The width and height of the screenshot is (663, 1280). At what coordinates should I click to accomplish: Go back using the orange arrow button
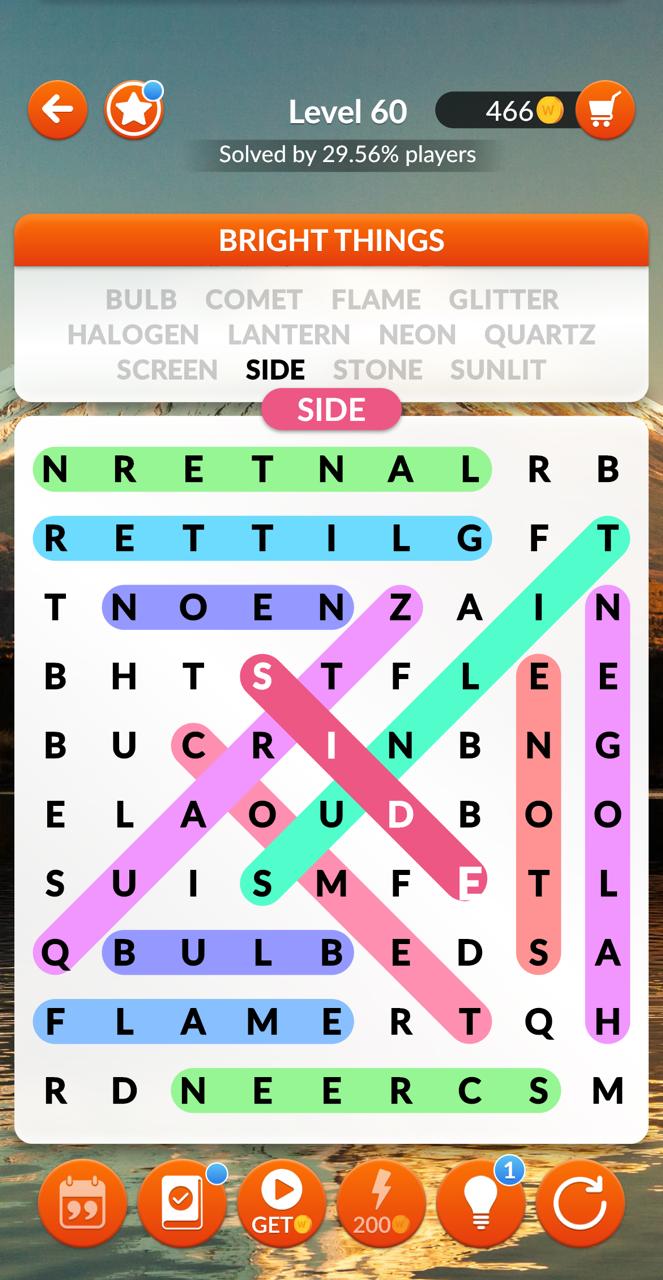[57, 109]
